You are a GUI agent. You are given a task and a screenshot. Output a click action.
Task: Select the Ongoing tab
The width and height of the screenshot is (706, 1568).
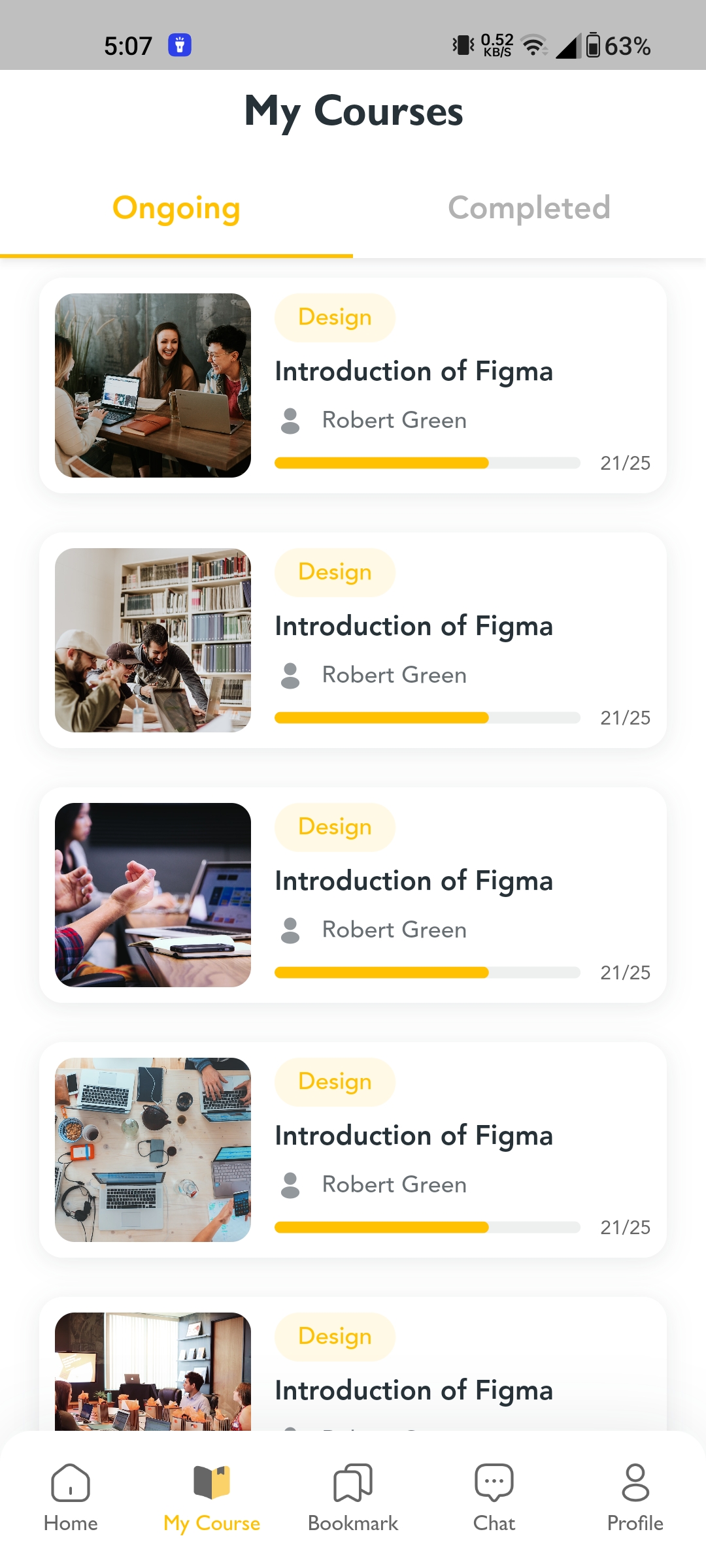[176, 208]
